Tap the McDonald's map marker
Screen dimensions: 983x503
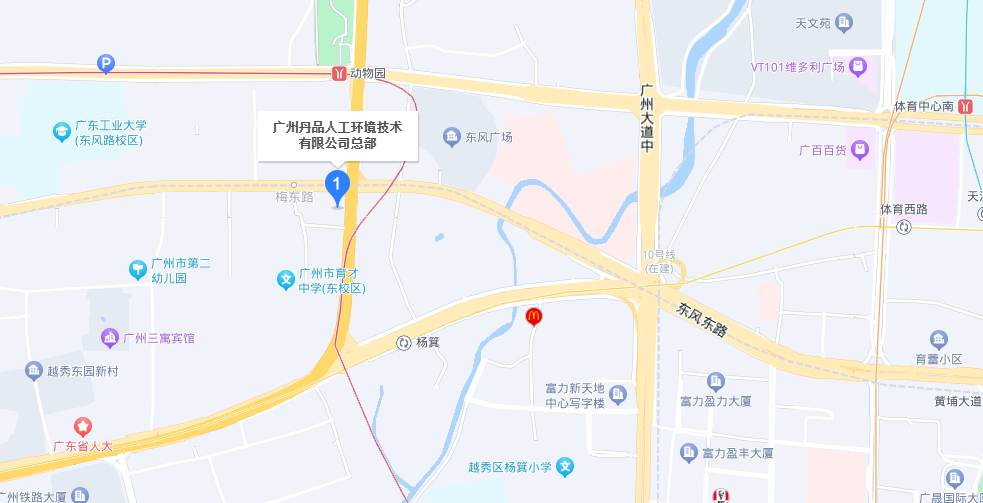(534, 317)
